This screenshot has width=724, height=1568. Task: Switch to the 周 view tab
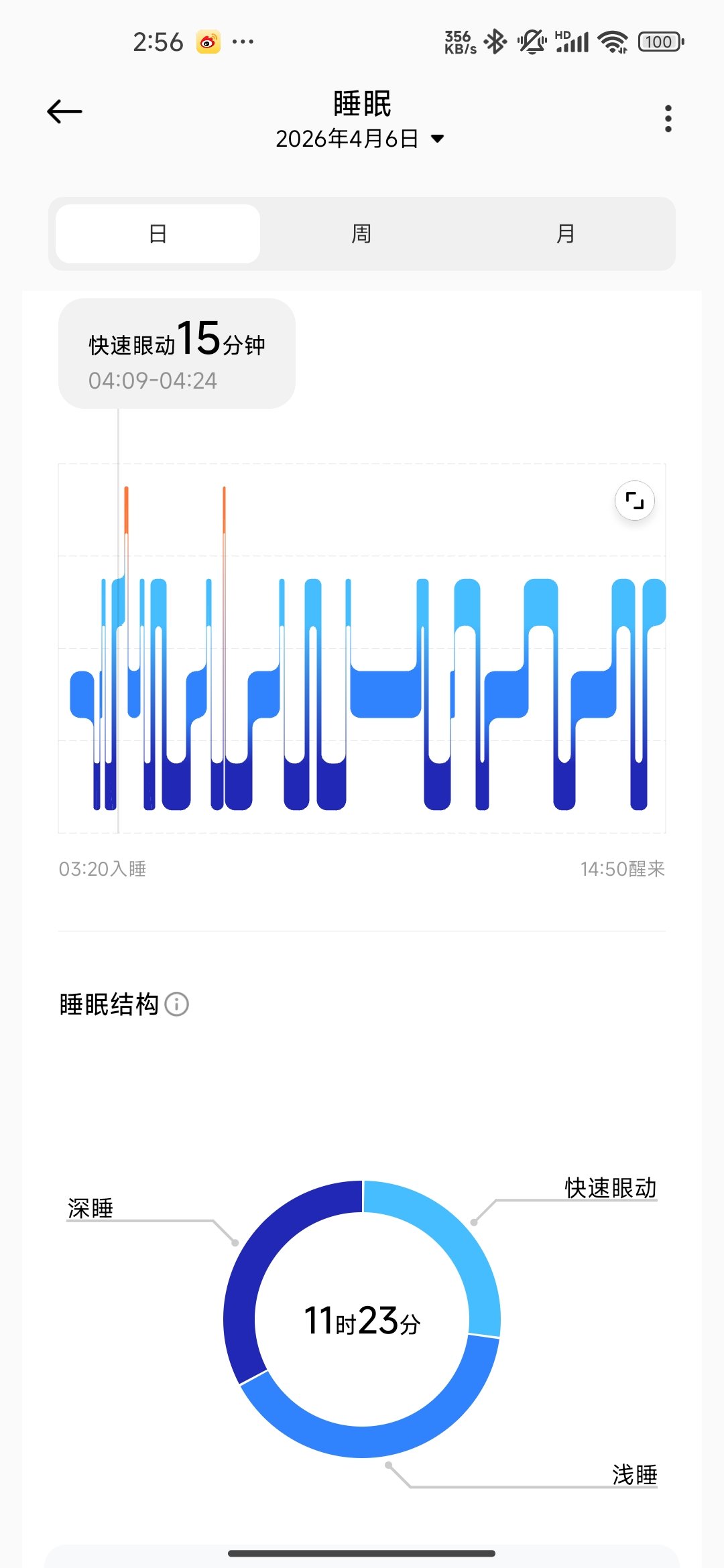click(x=361, y=234)
